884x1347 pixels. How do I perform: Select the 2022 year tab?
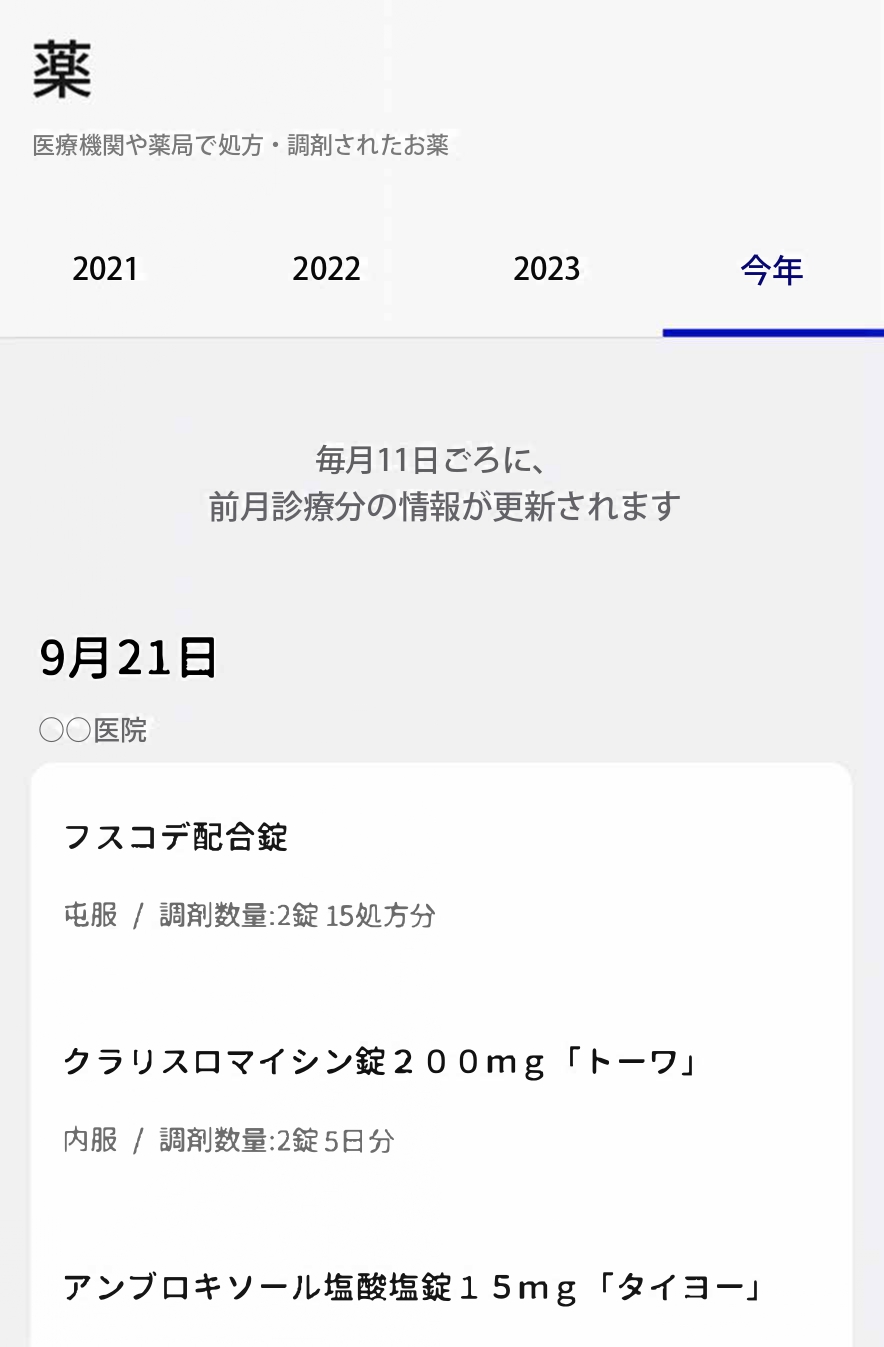point(326,270)
